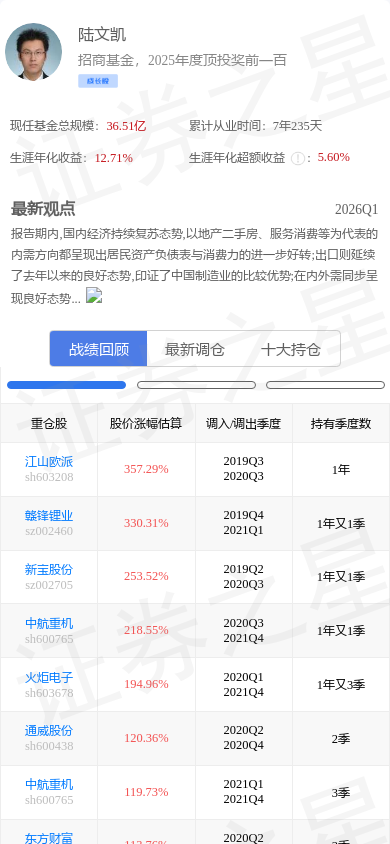This screenshot has width=390, height=844.
Task: Select the 战绩回顾 tab
Action: (x=98, y=349)
